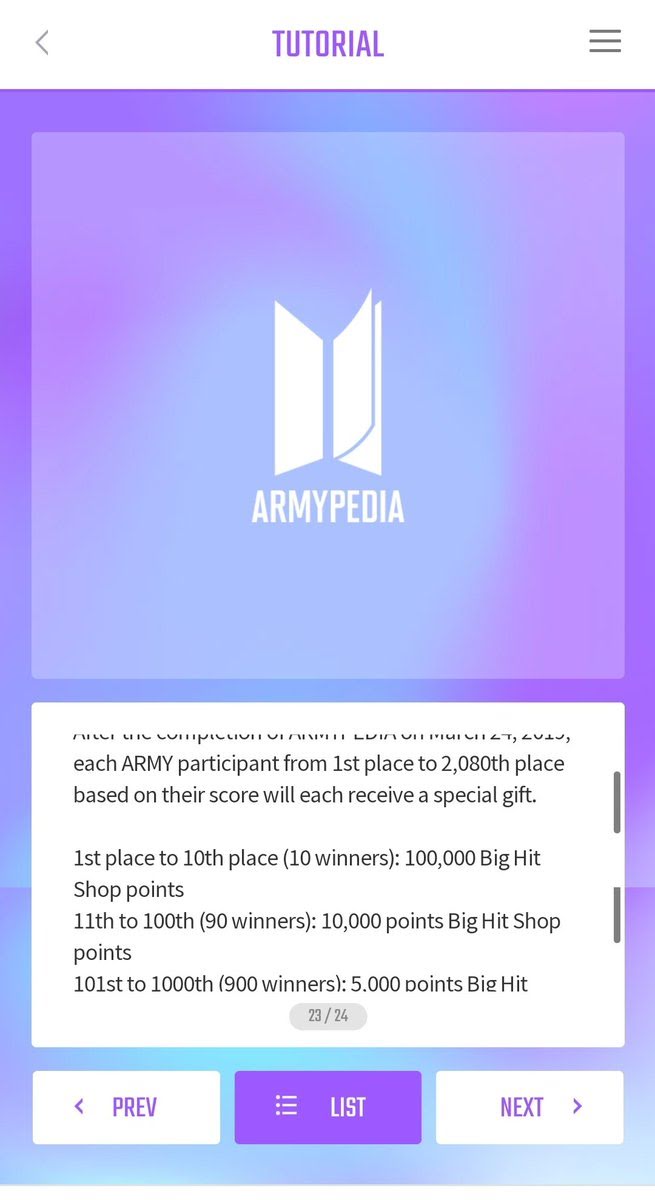The width and height of the screenshot is (655, 1200).
Task: Go to the previous tutorial page
Action: click(x=126, y=1107)
